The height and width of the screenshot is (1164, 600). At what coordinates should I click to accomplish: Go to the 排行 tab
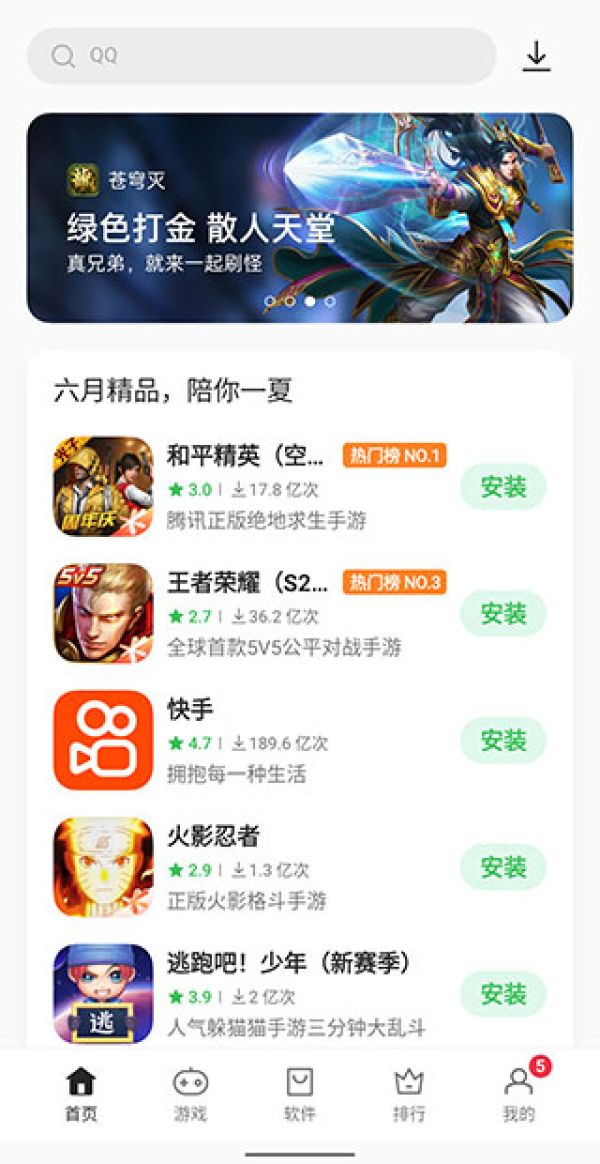(409, 1094)
